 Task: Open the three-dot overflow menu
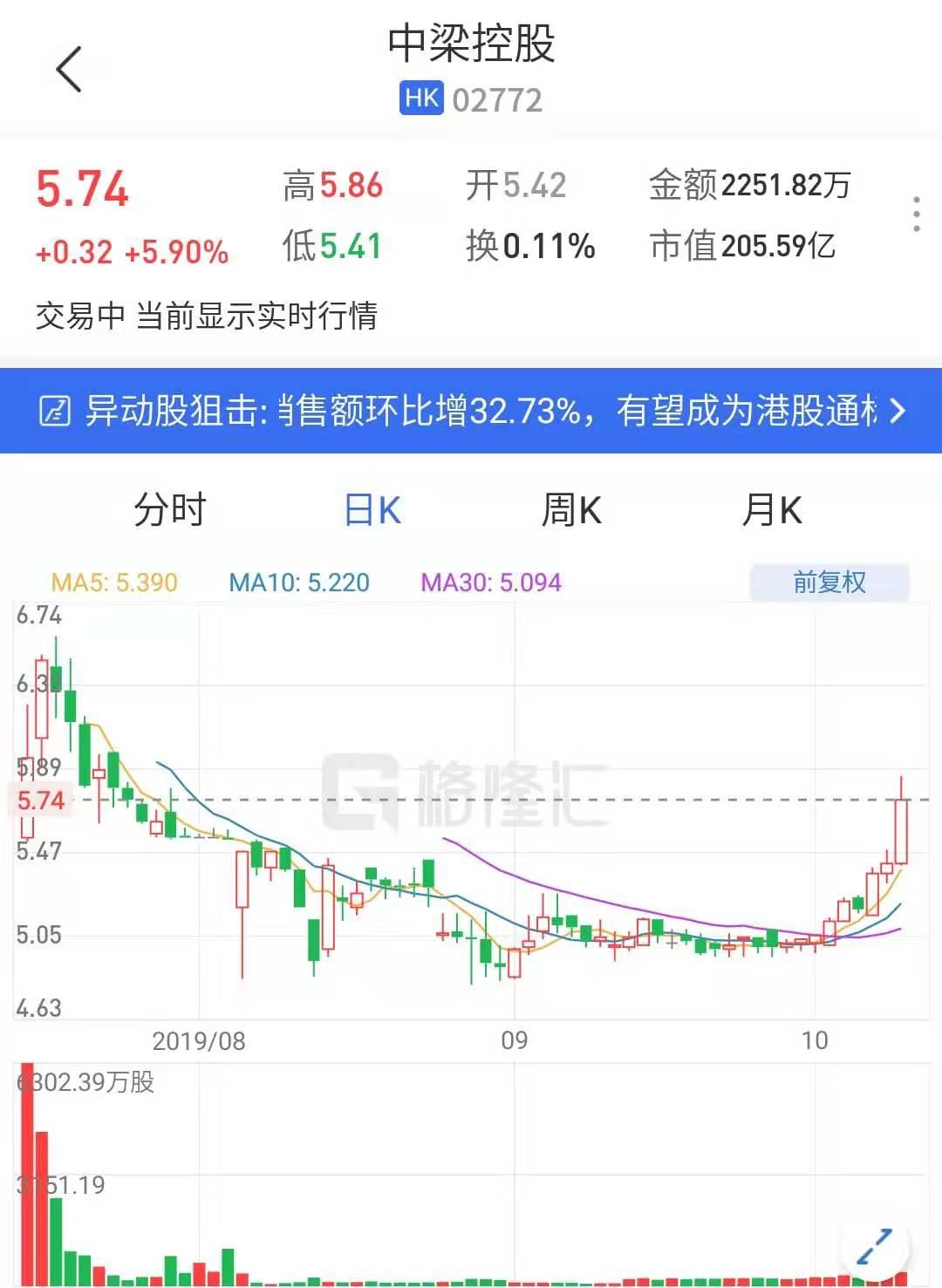point(916,215)
